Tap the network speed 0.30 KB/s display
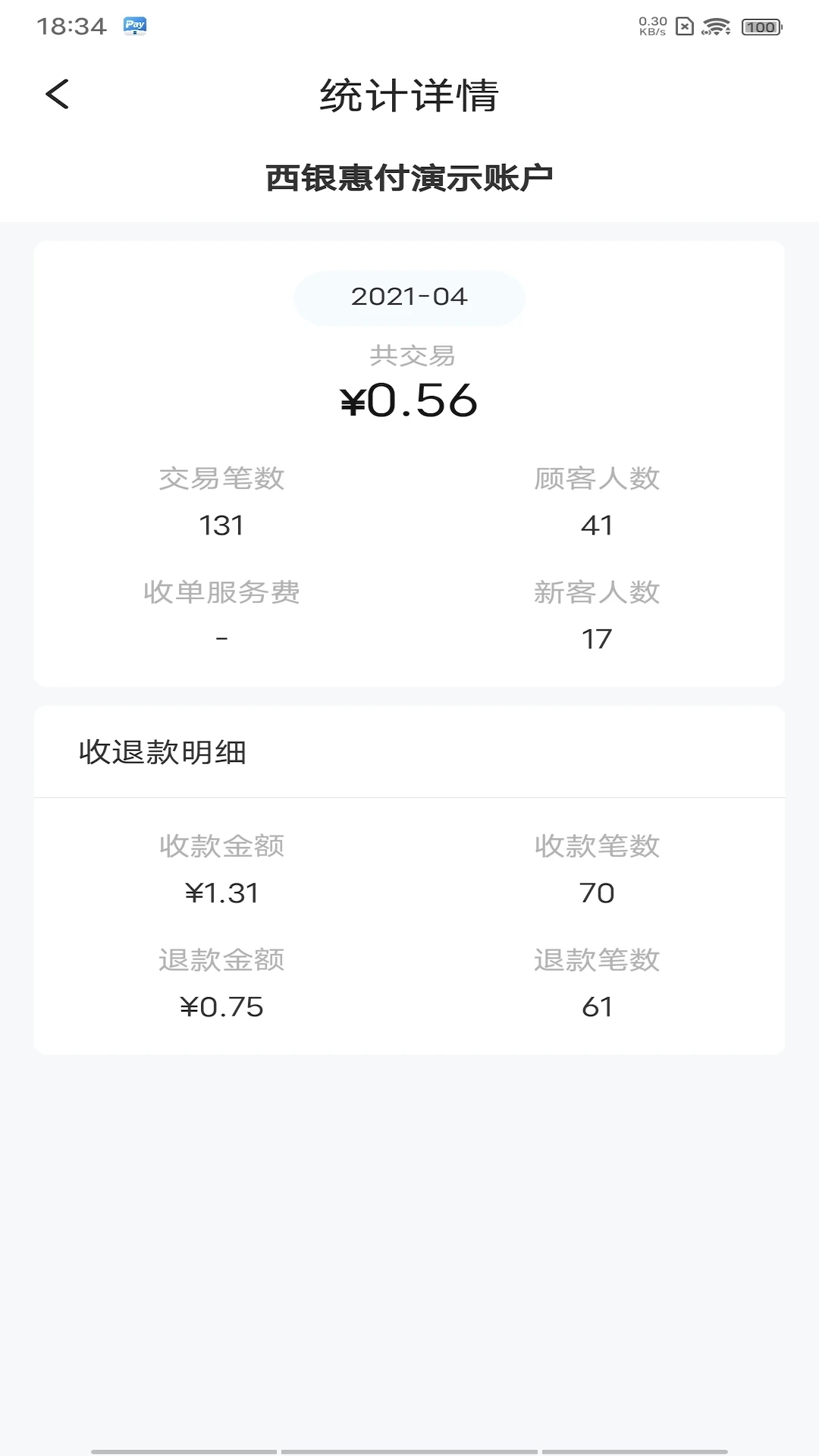Viewport: 819px width, 1456px height. (652, 25)
